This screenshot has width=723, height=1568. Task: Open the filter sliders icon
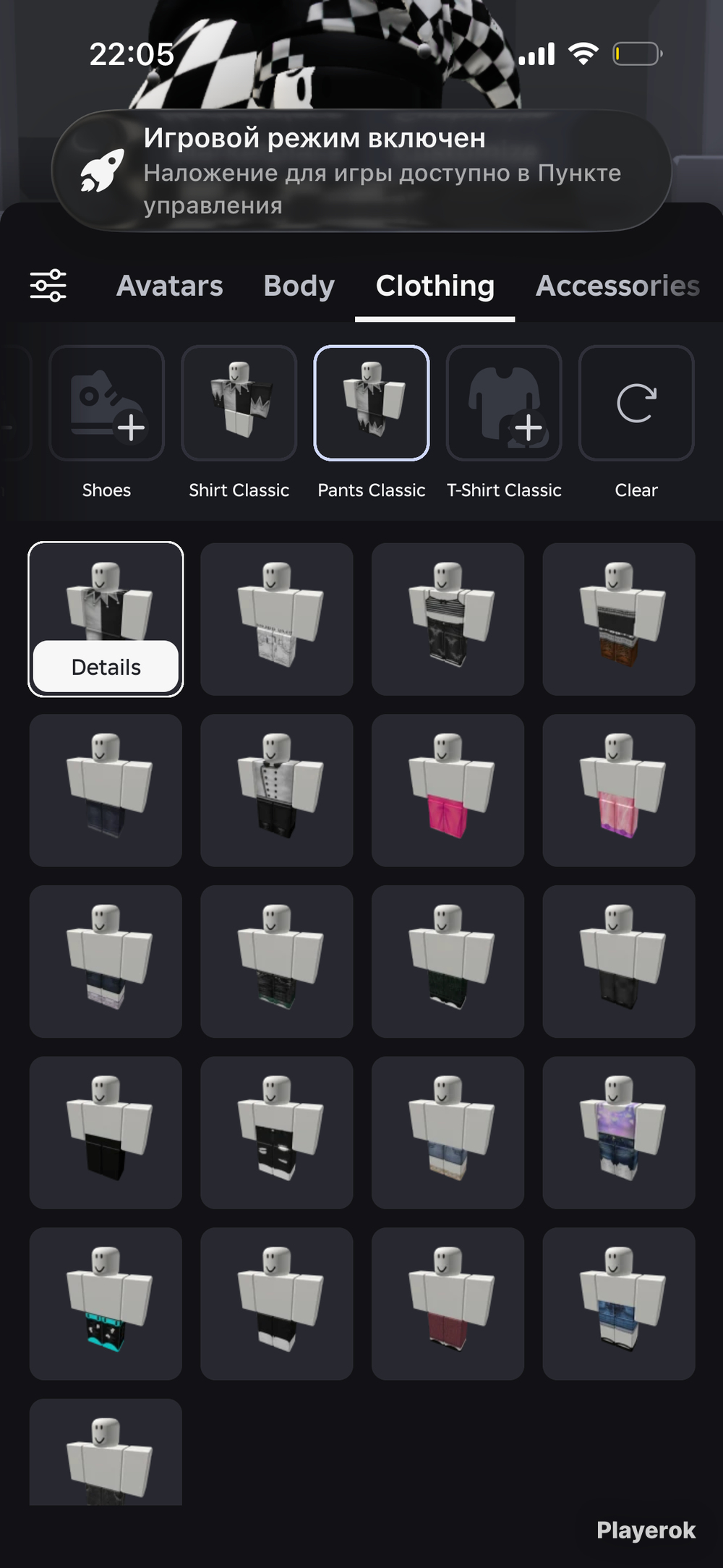click(x=48, y=286)
